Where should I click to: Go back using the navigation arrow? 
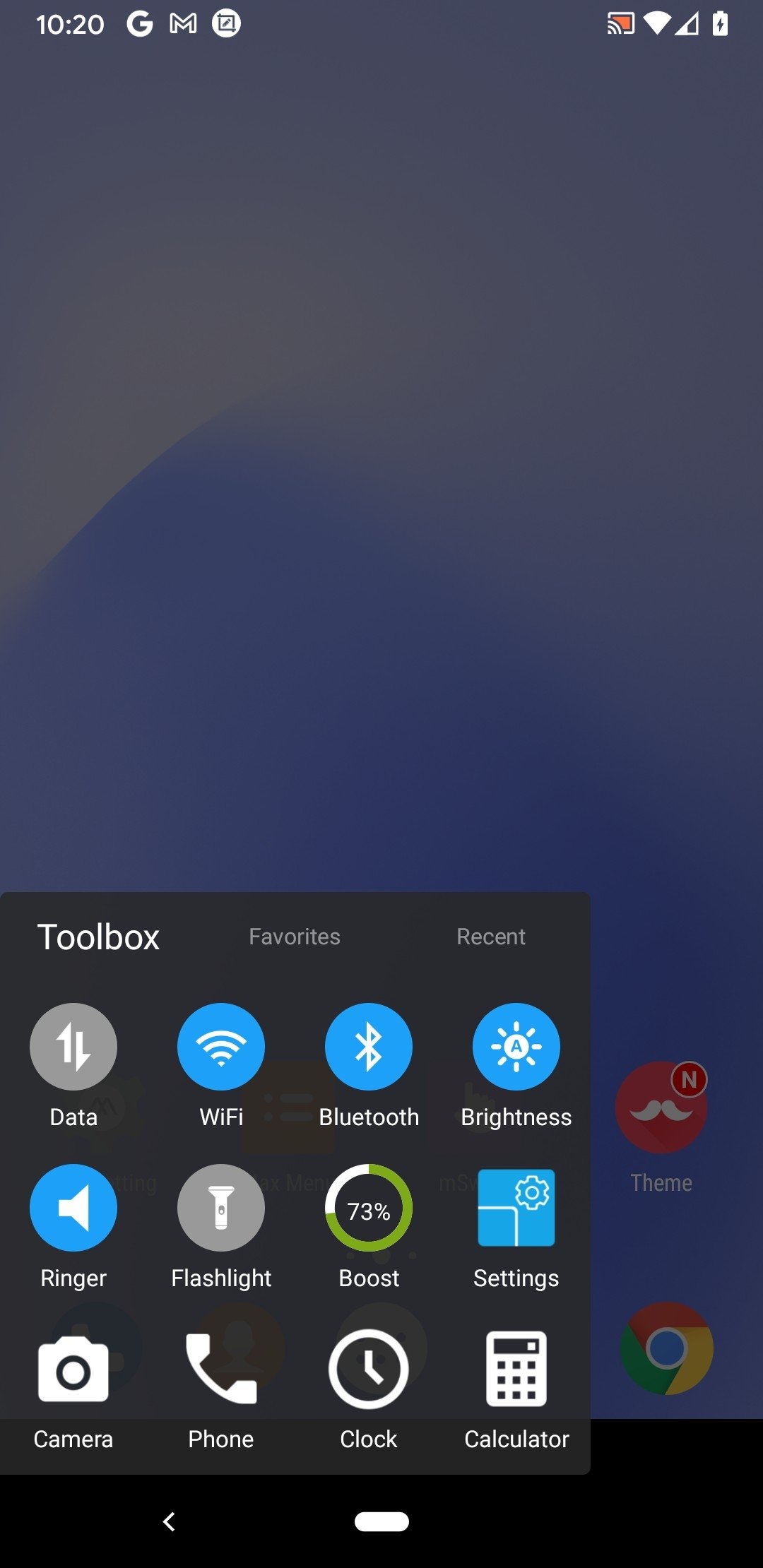169,1521
